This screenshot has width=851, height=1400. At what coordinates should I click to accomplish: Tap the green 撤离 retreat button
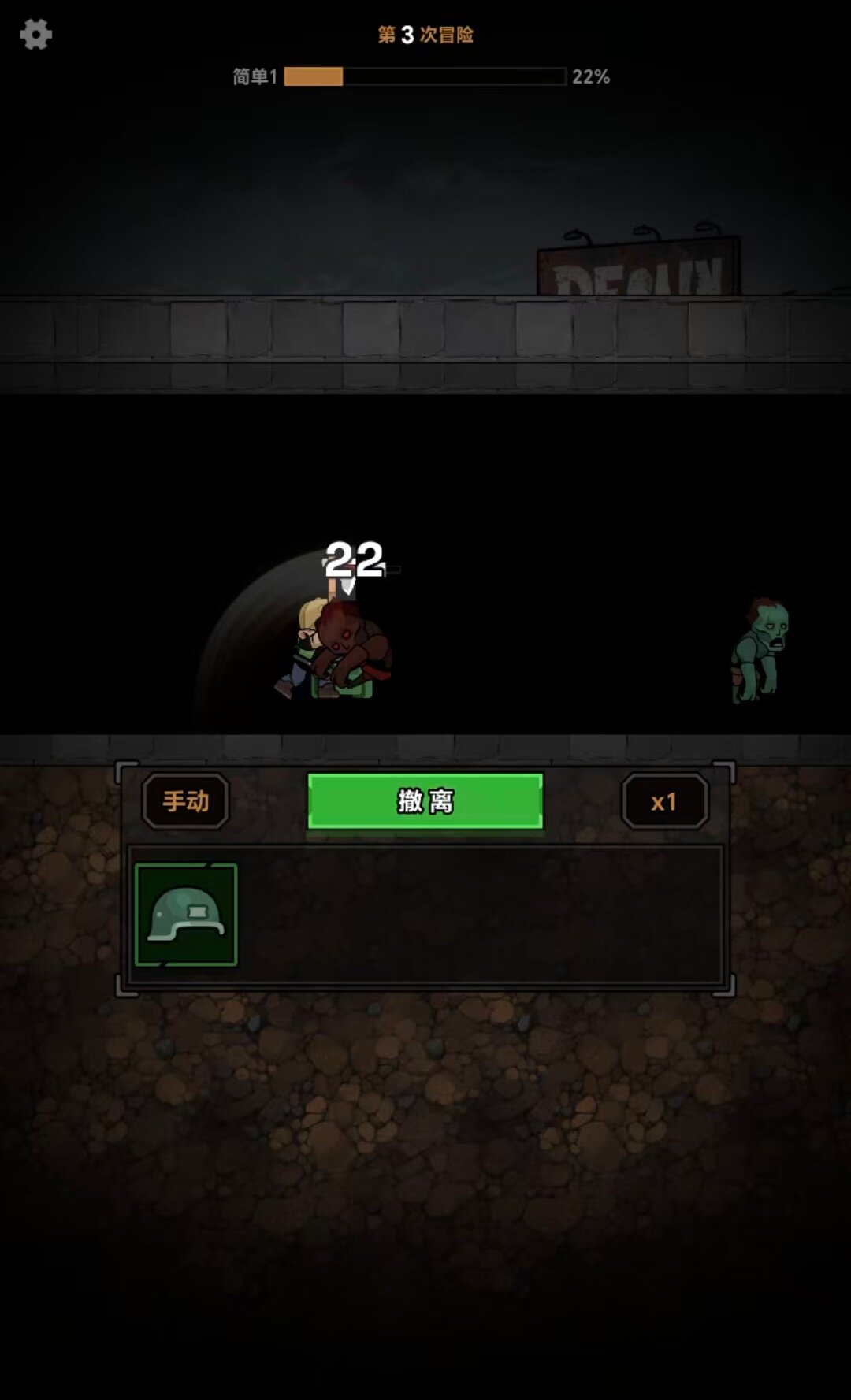pos(425,800)
